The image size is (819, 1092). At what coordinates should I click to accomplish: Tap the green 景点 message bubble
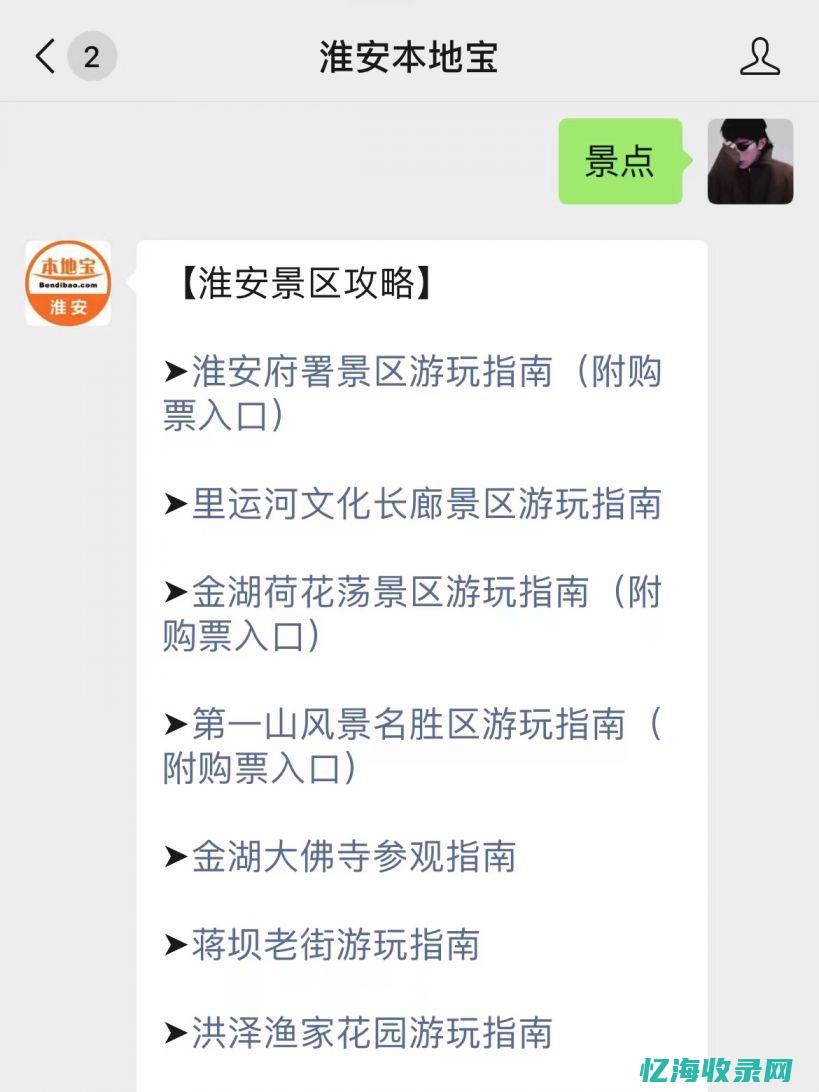click(x=619, y=163)
